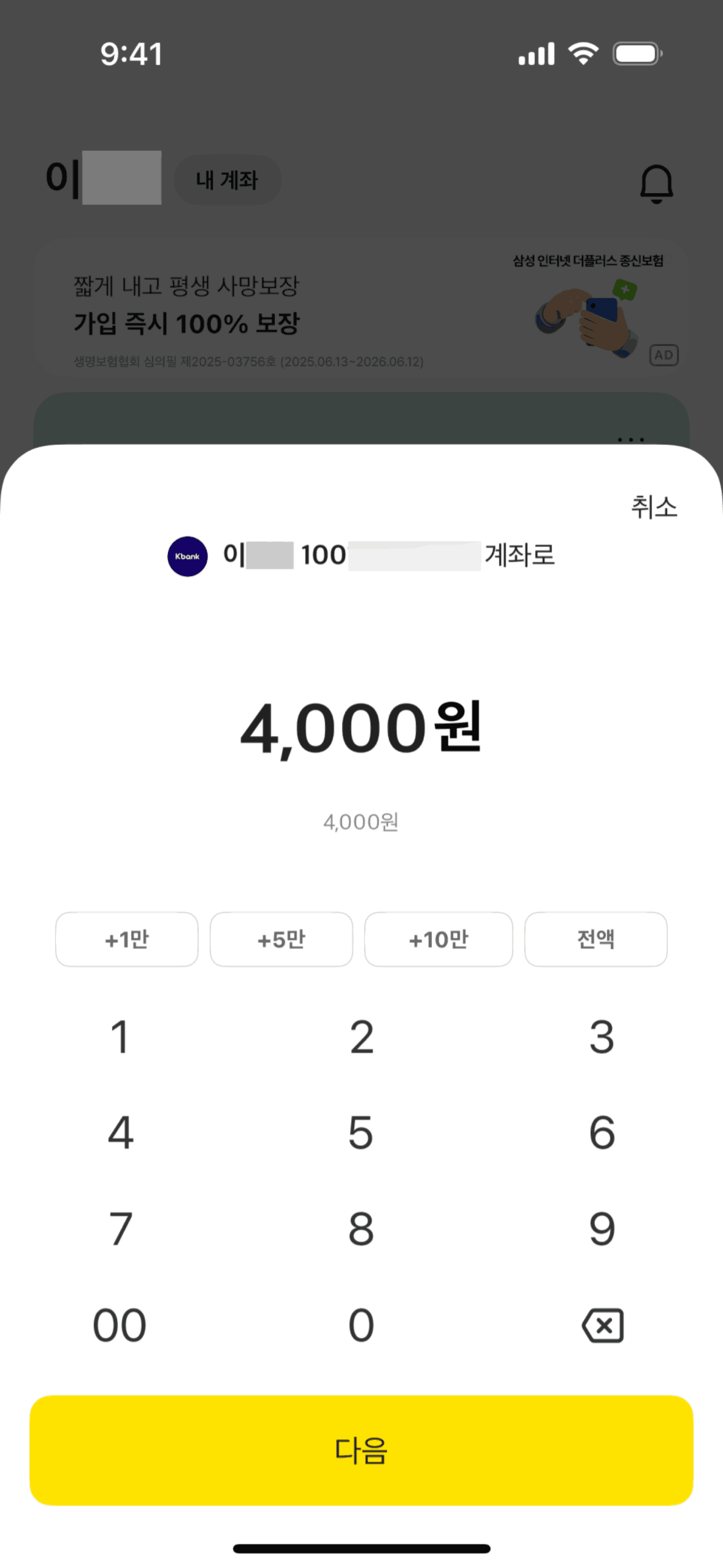Image resolution: width=723 pixels, height=1568 pixels.
Task: Enter digit 9 on the keypad
Action: (x=602, y=1229)
